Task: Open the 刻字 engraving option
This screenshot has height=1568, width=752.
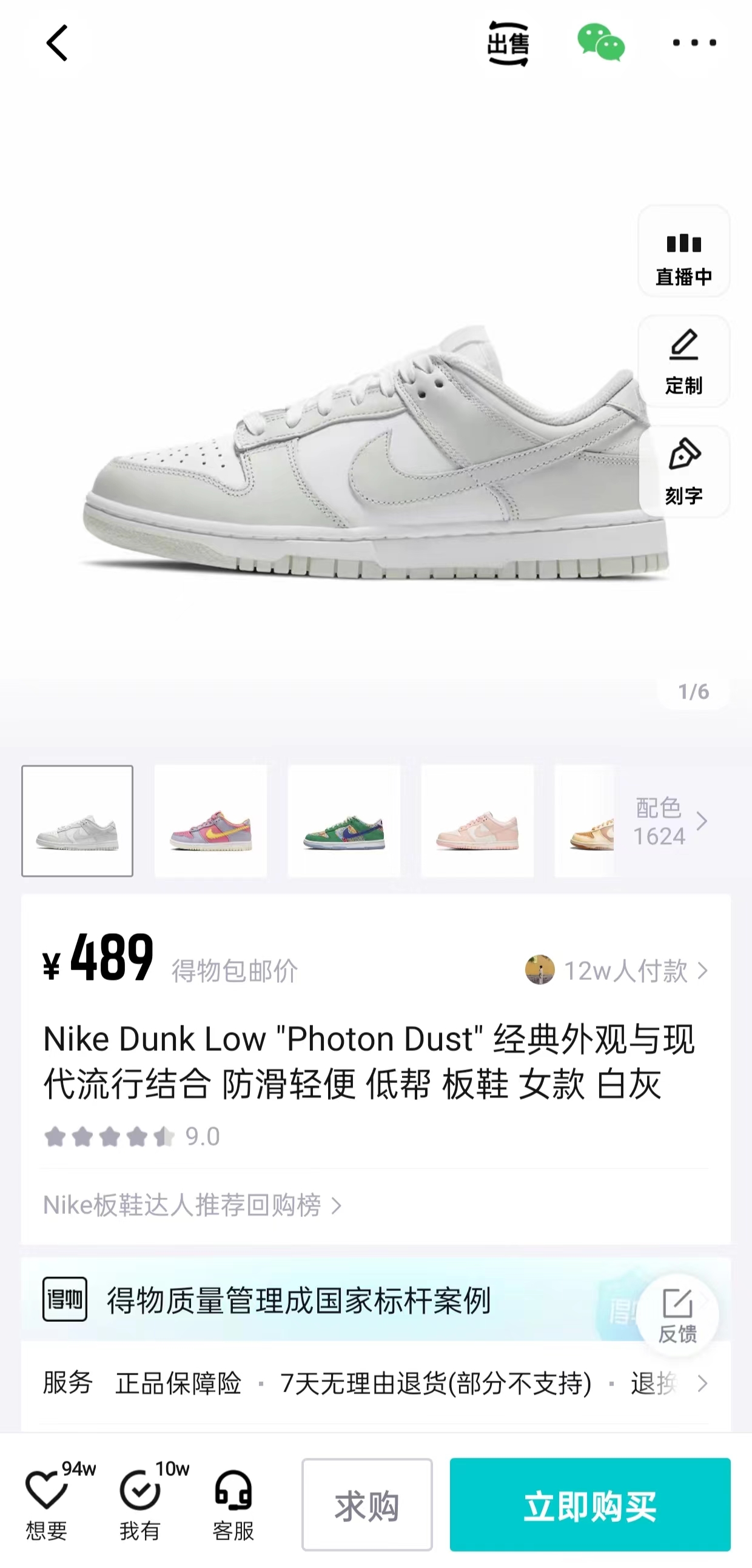Action: pyautogui.click(x=684, y=472)
